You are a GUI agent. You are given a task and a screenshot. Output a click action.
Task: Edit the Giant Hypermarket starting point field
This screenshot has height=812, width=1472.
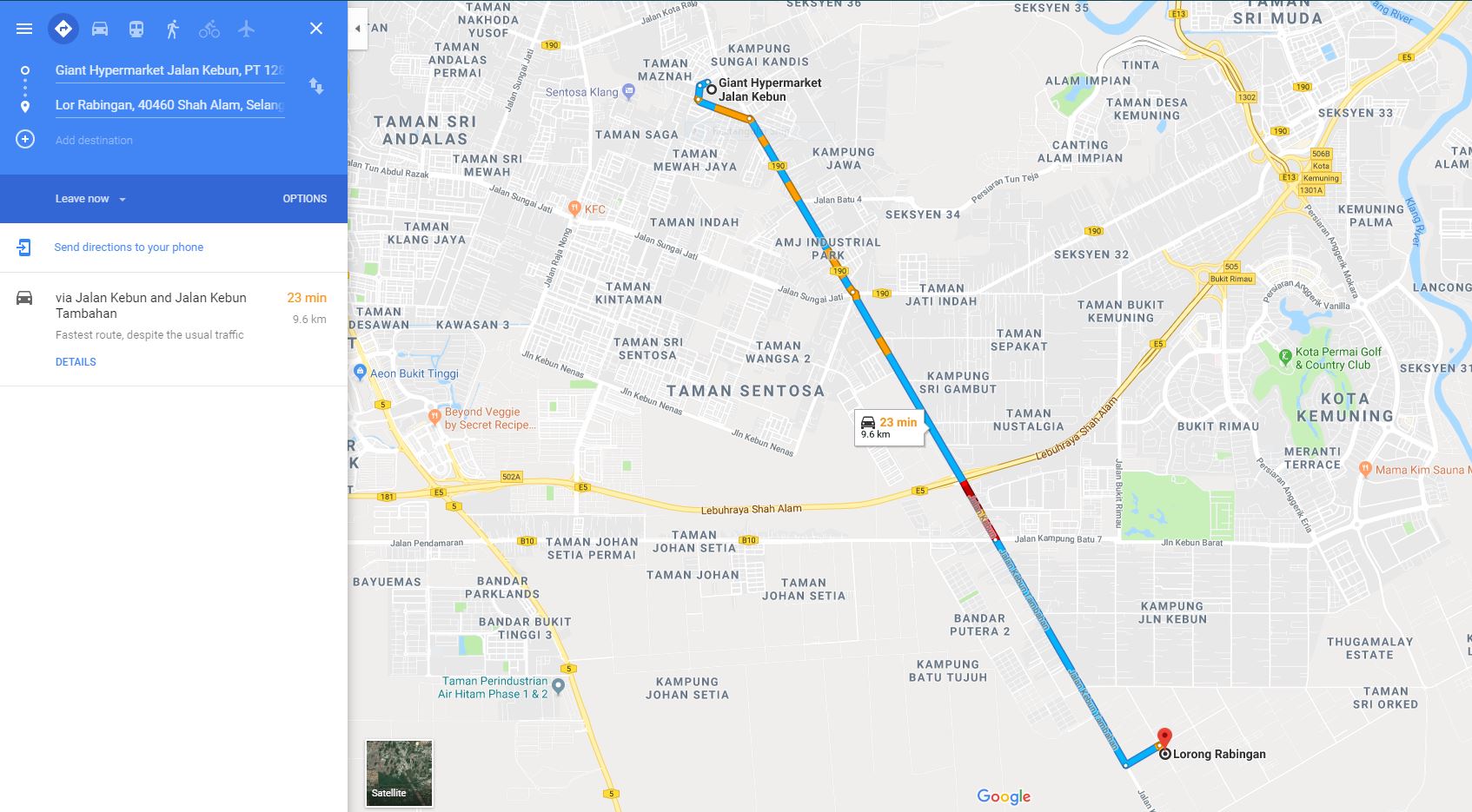(x=169, y=70)
